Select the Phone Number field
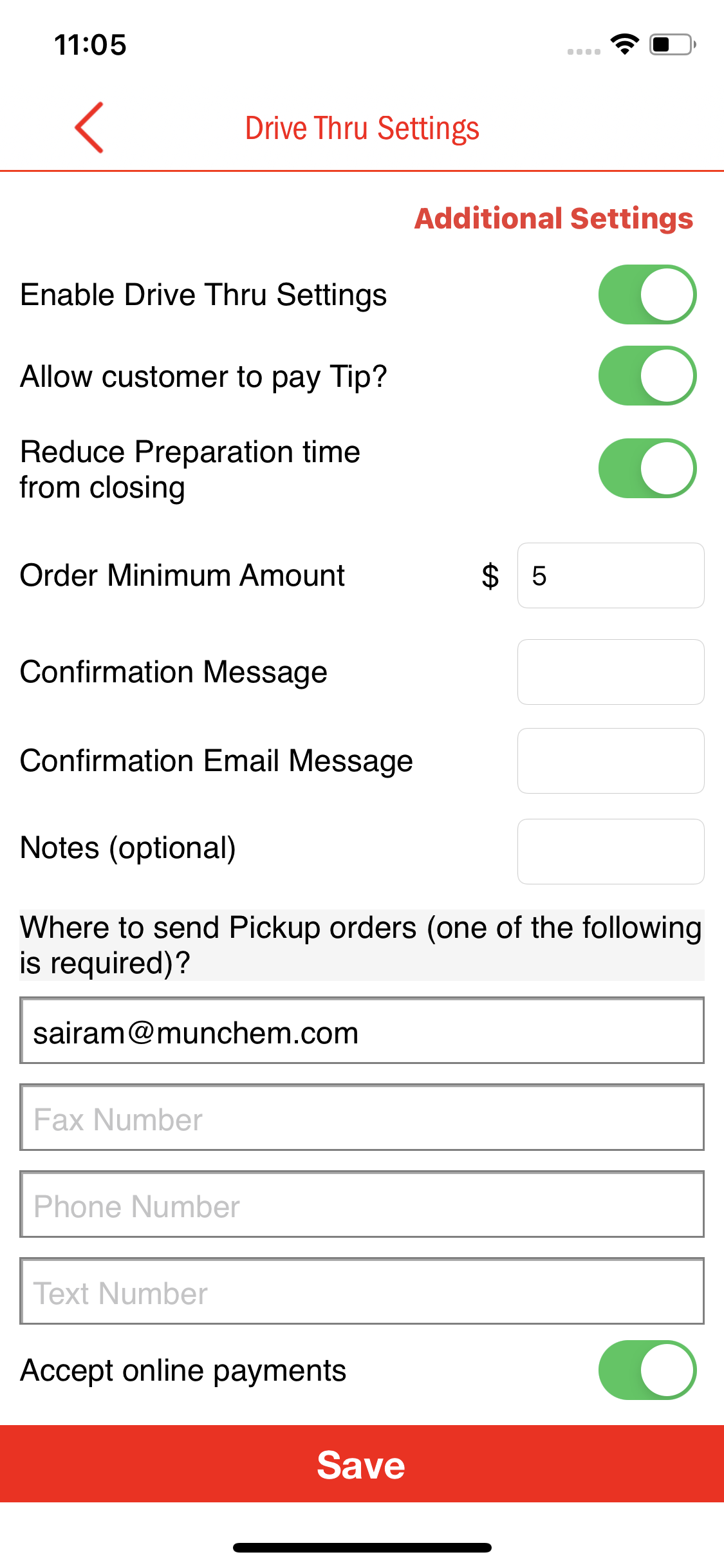 click(362, 1204)
